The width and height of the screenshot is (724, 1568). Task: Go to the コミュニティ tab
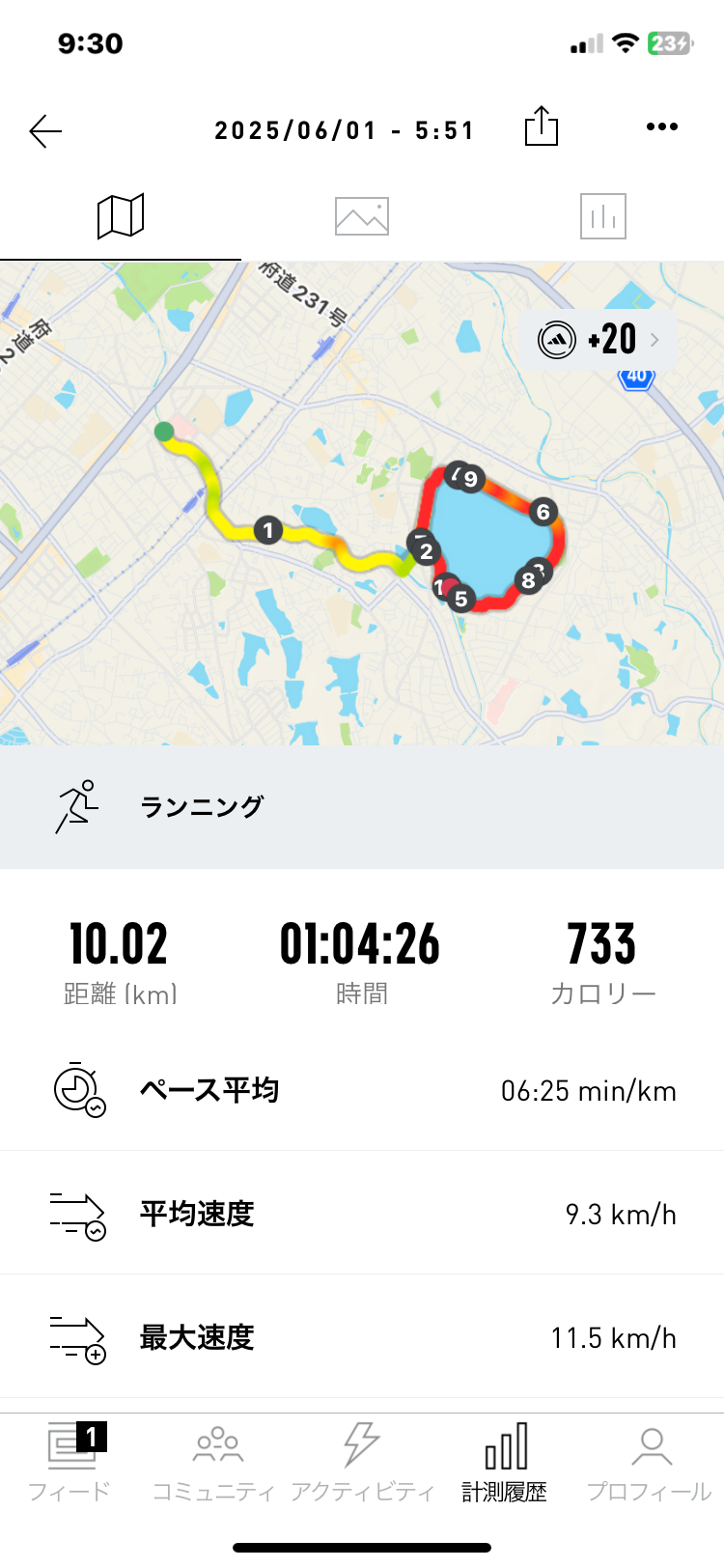pos(214,1461)
